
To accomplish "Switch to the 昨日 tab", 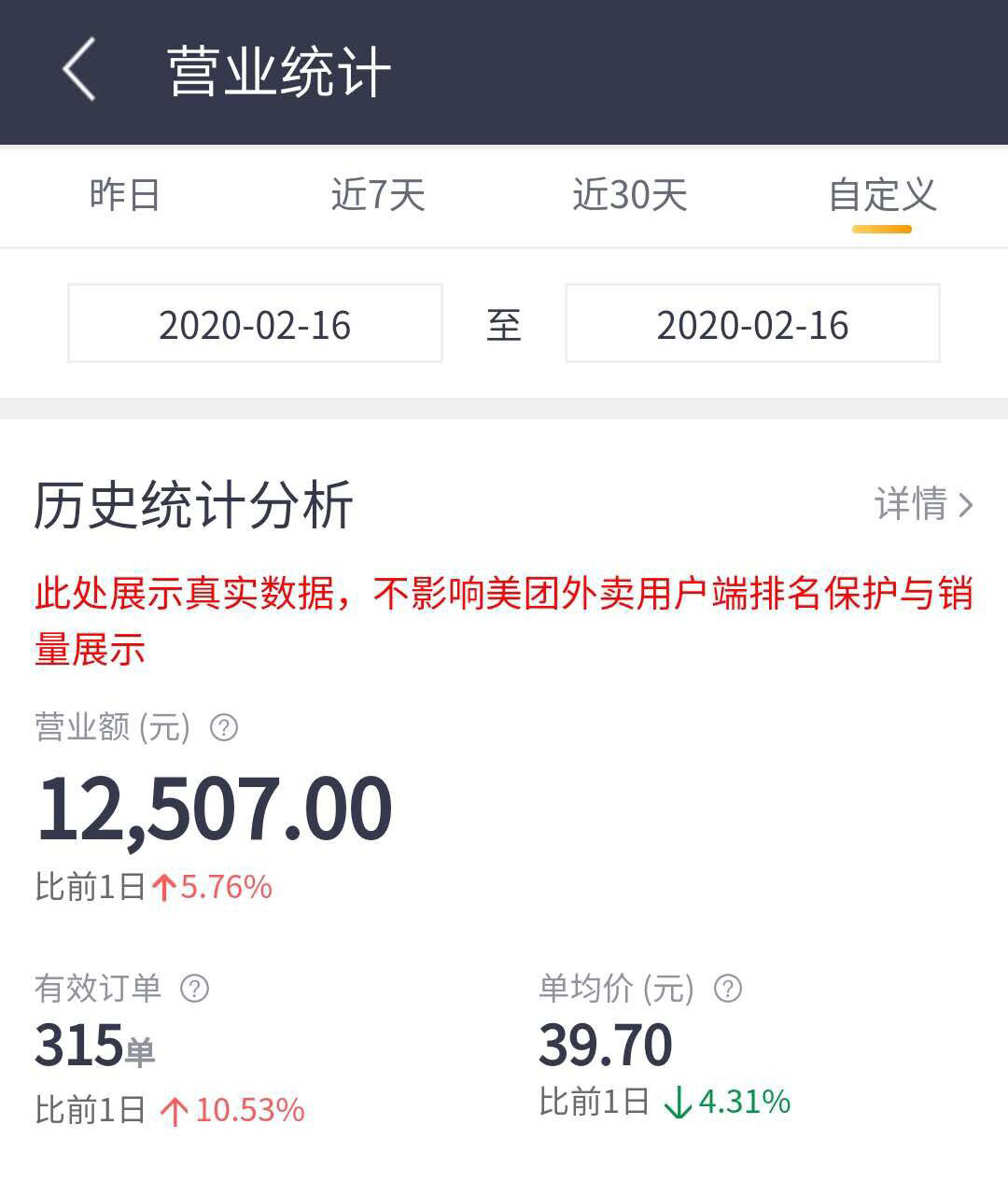I will tap(124, 195).
